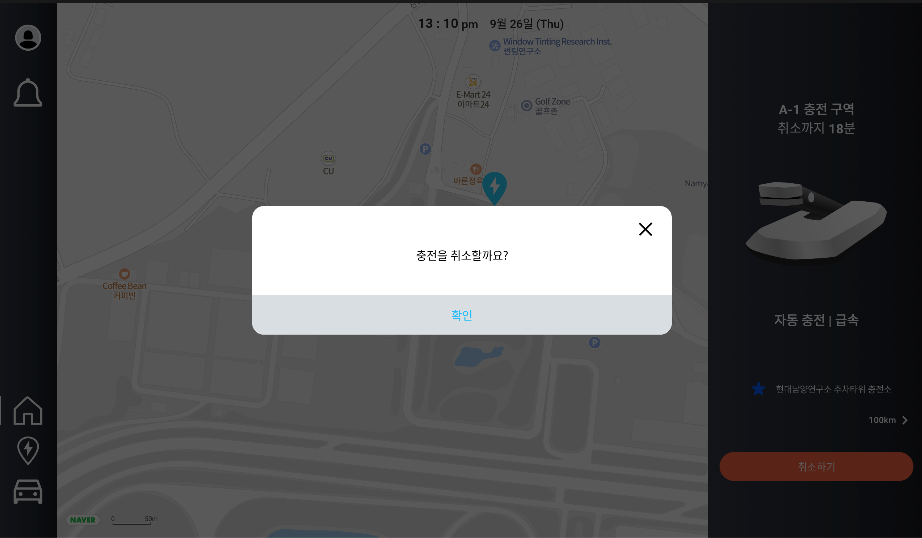Toggle favorite star for the charging station
The height and width of the screenshot is (538, 922).
click(758, 388)
